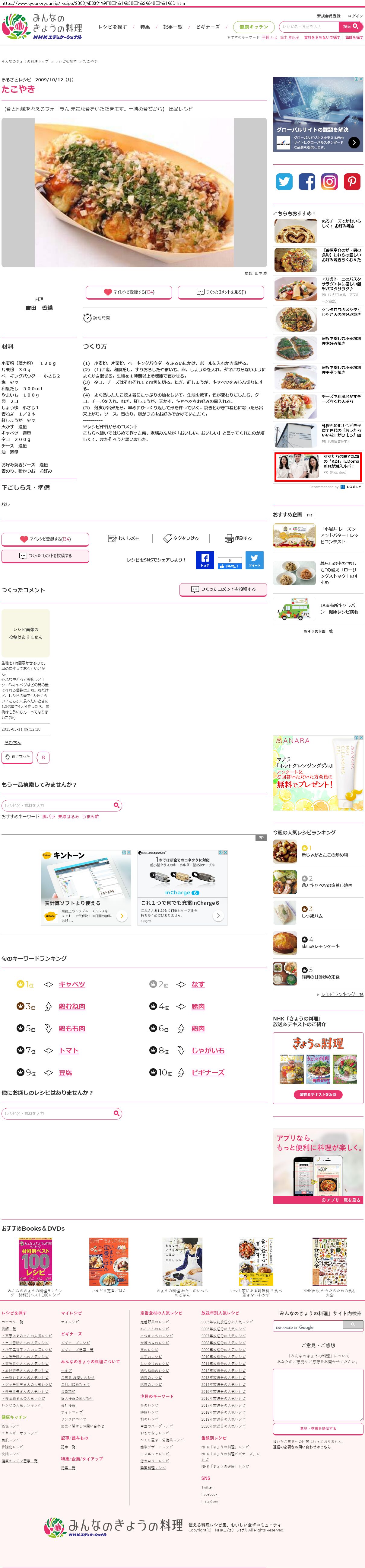365x1568 pixels.
Task: Add recipe to マイレシピ under the photo
Action: click(129, 292)
